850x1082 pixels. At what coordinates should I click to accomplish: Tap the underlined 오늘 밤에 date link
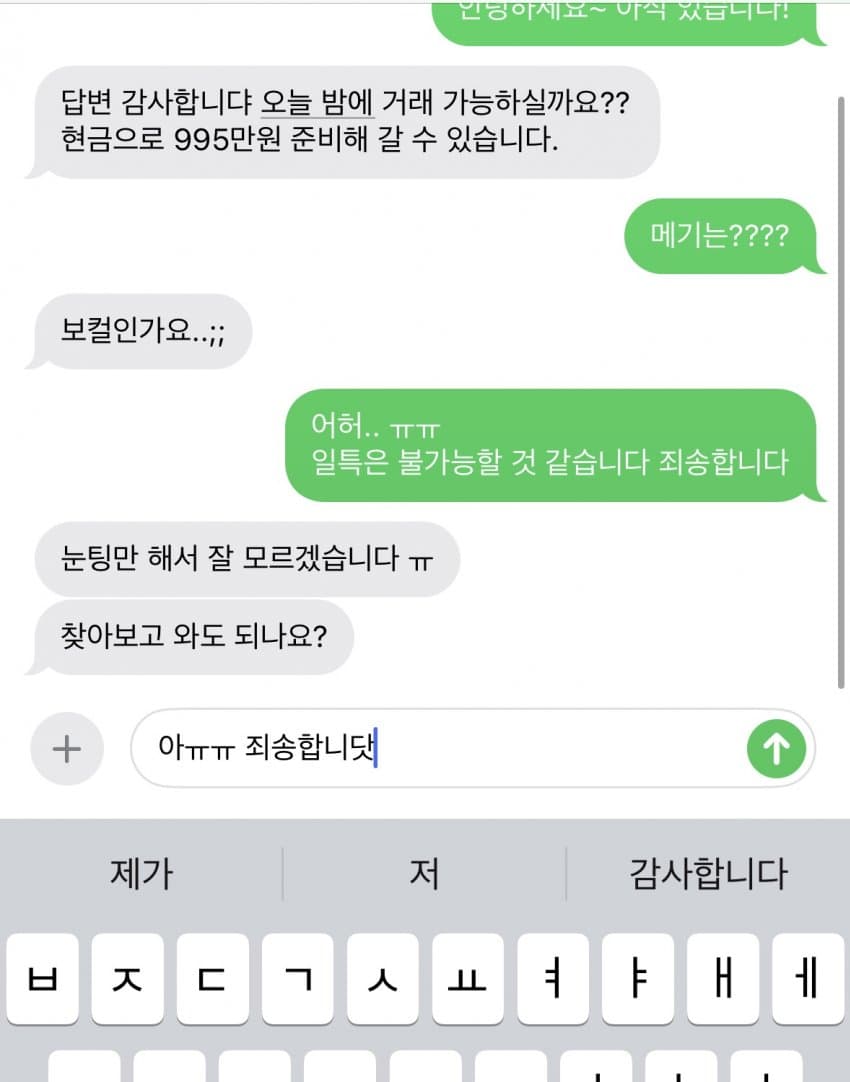pyautogui.click(x=317, y=102)
